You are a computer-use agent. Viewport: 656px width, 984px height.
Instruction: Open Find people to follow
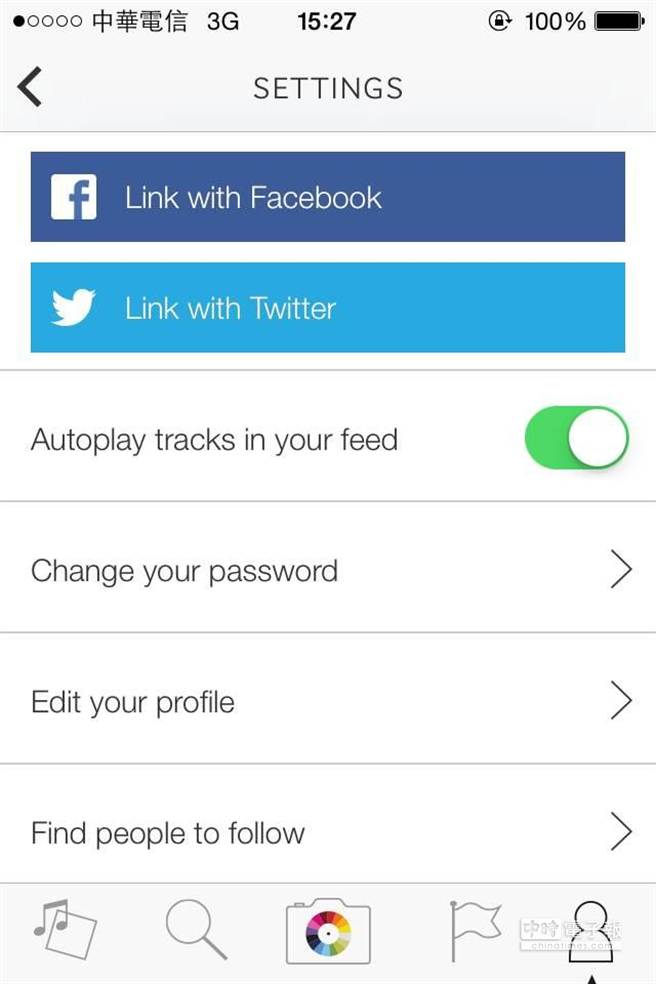(328, 833)
